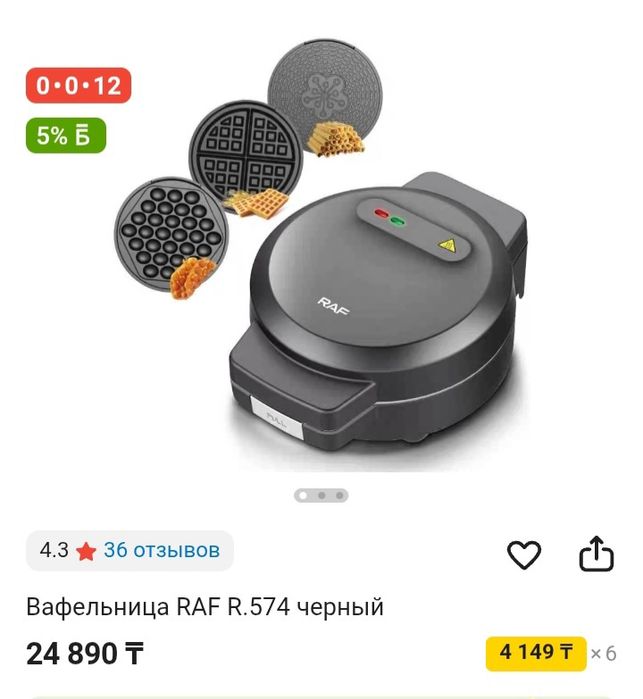Image resolution: width=643 pixels, height=699 pixels.
Task: Open the 36 отзывов reviews
Action: (x=161, y=550)
